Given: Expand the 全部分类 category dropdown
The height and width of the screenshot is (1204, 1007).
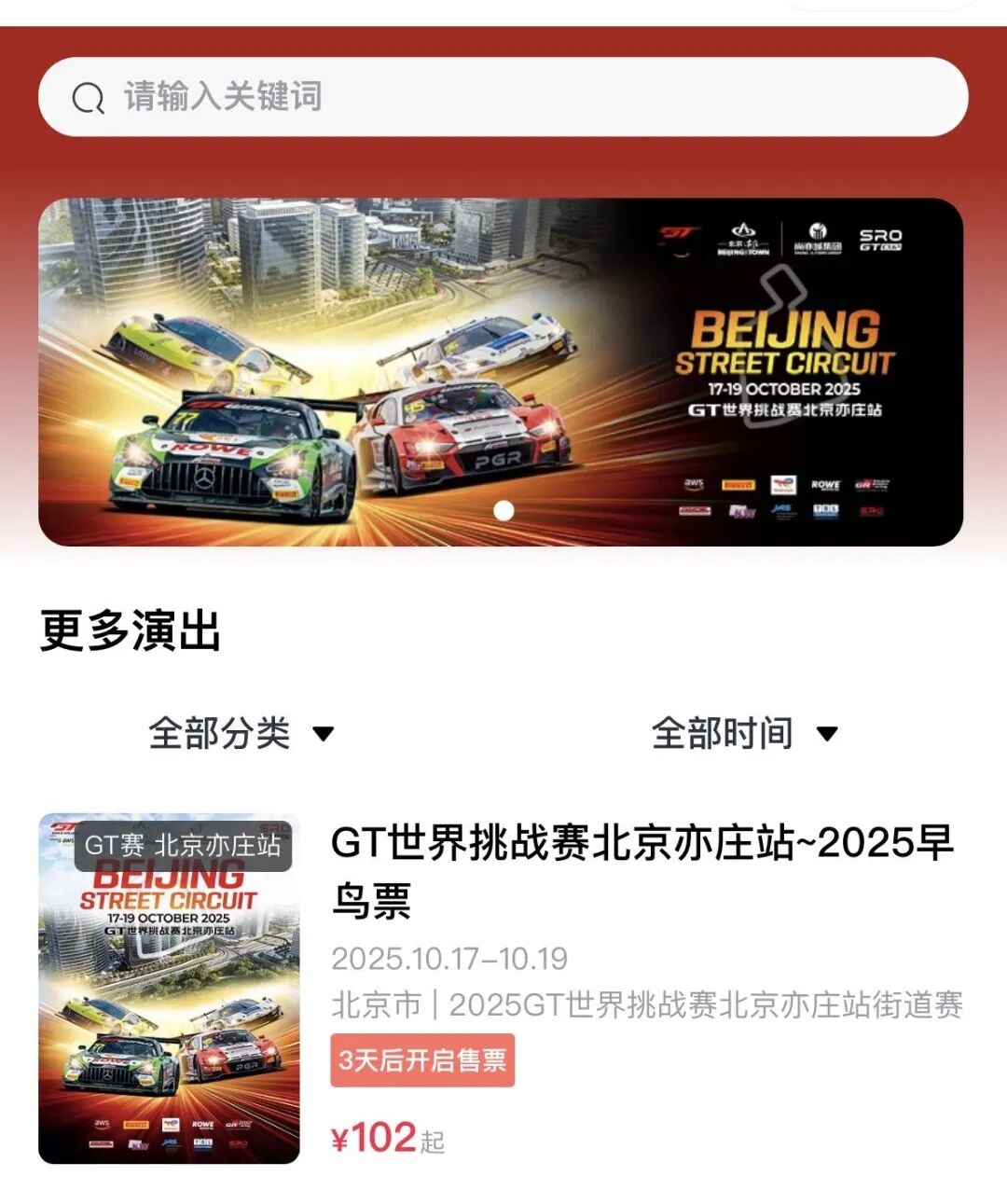Looking at the screenshot, I should coord(241,733).
